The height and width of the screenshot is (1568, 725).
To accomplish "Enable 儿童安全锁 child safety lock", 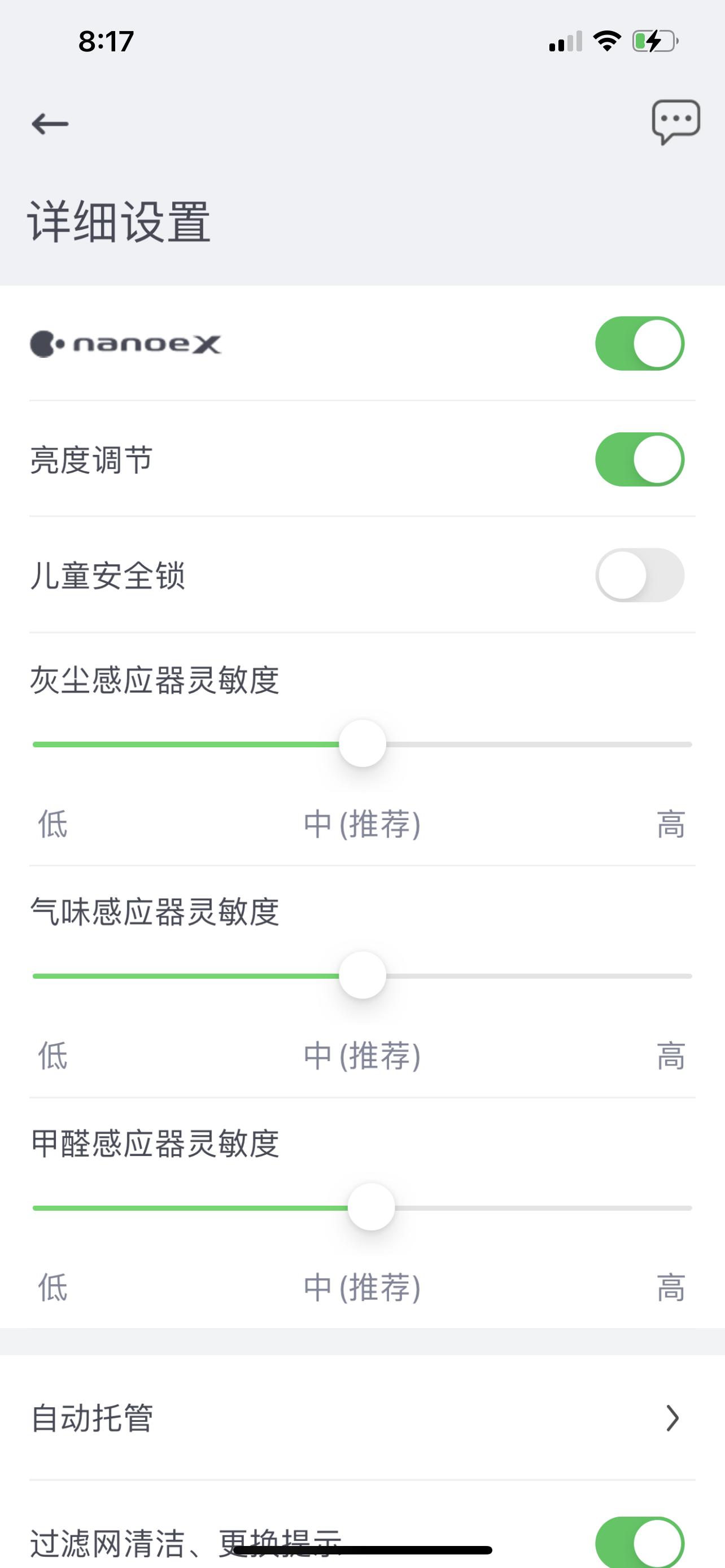I will point(640,575).
